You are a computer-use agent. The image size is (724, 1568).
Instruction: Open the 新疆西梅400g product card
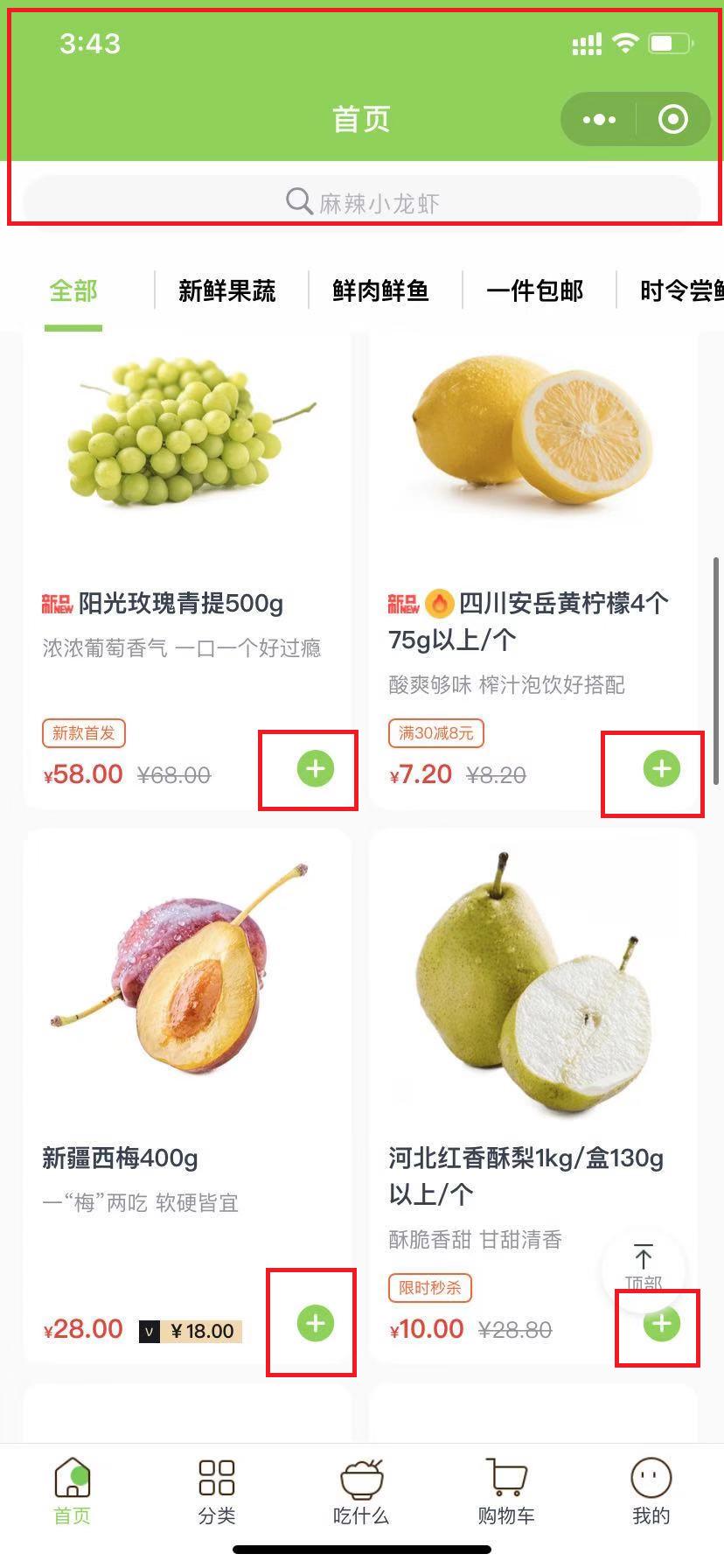tap(120, 1158)
